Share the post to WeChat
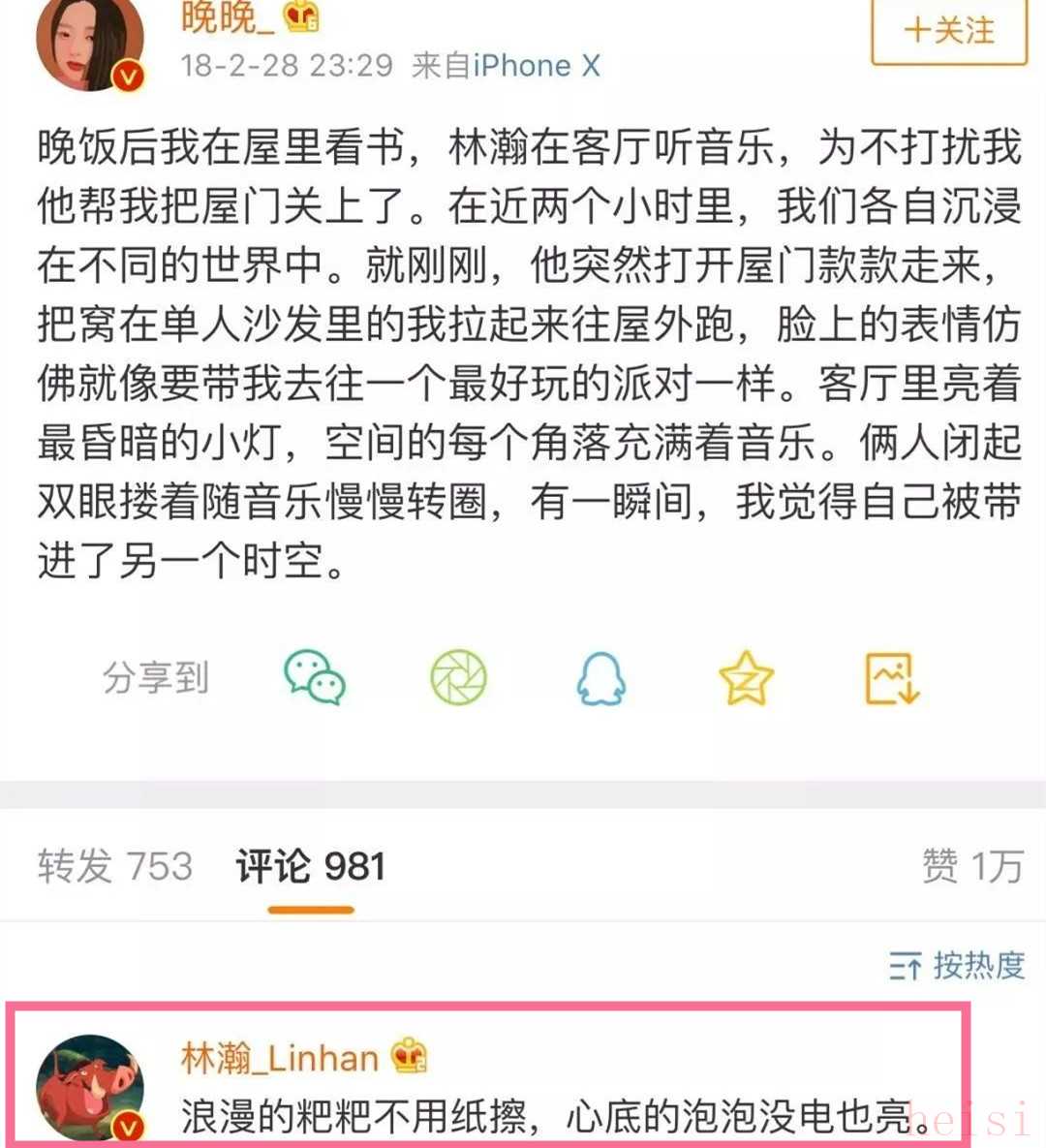The width and height of the screenshot is (1046, 1148). (x=315, y=677)
